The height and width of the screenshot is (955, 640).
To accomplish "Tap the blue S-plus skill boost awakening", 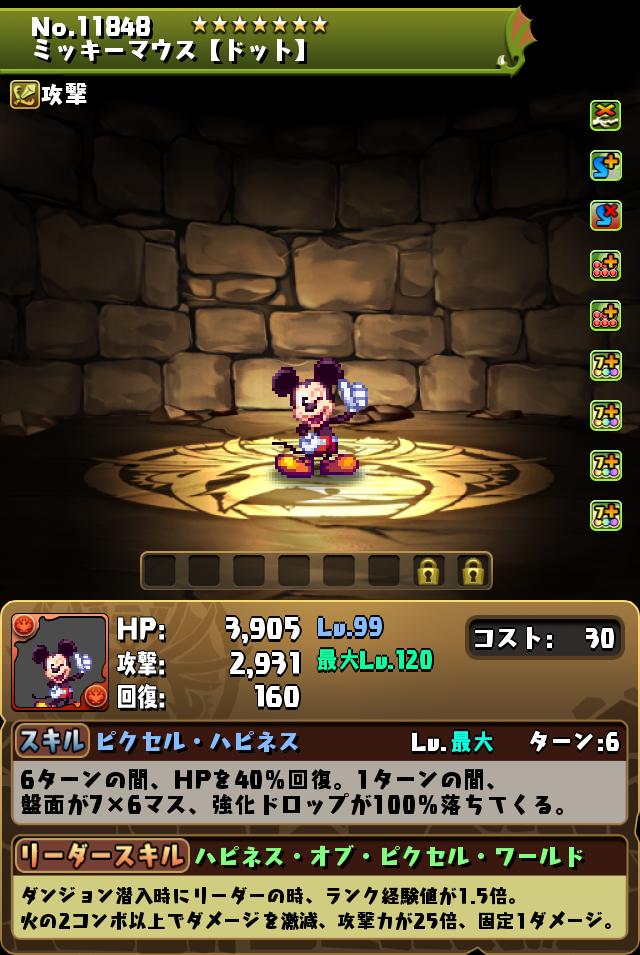I will click(605, 166).
